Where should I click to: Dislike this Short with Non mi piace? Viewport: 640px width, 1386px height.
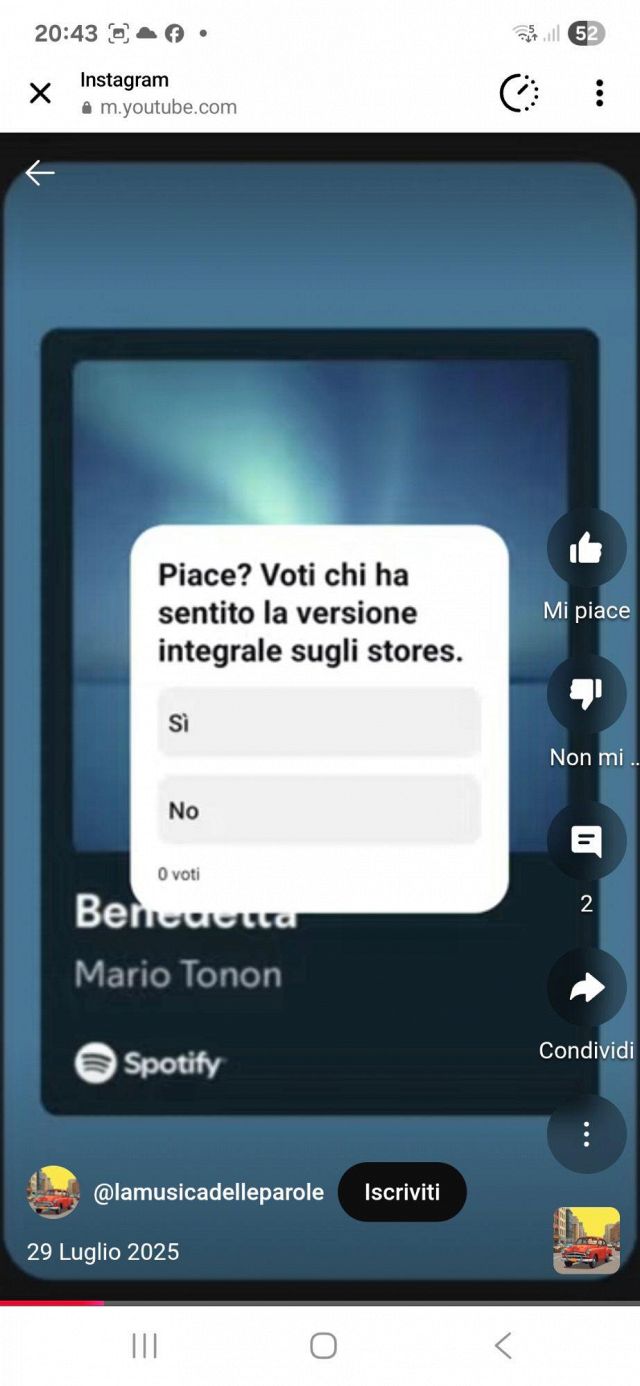(586, 694)
